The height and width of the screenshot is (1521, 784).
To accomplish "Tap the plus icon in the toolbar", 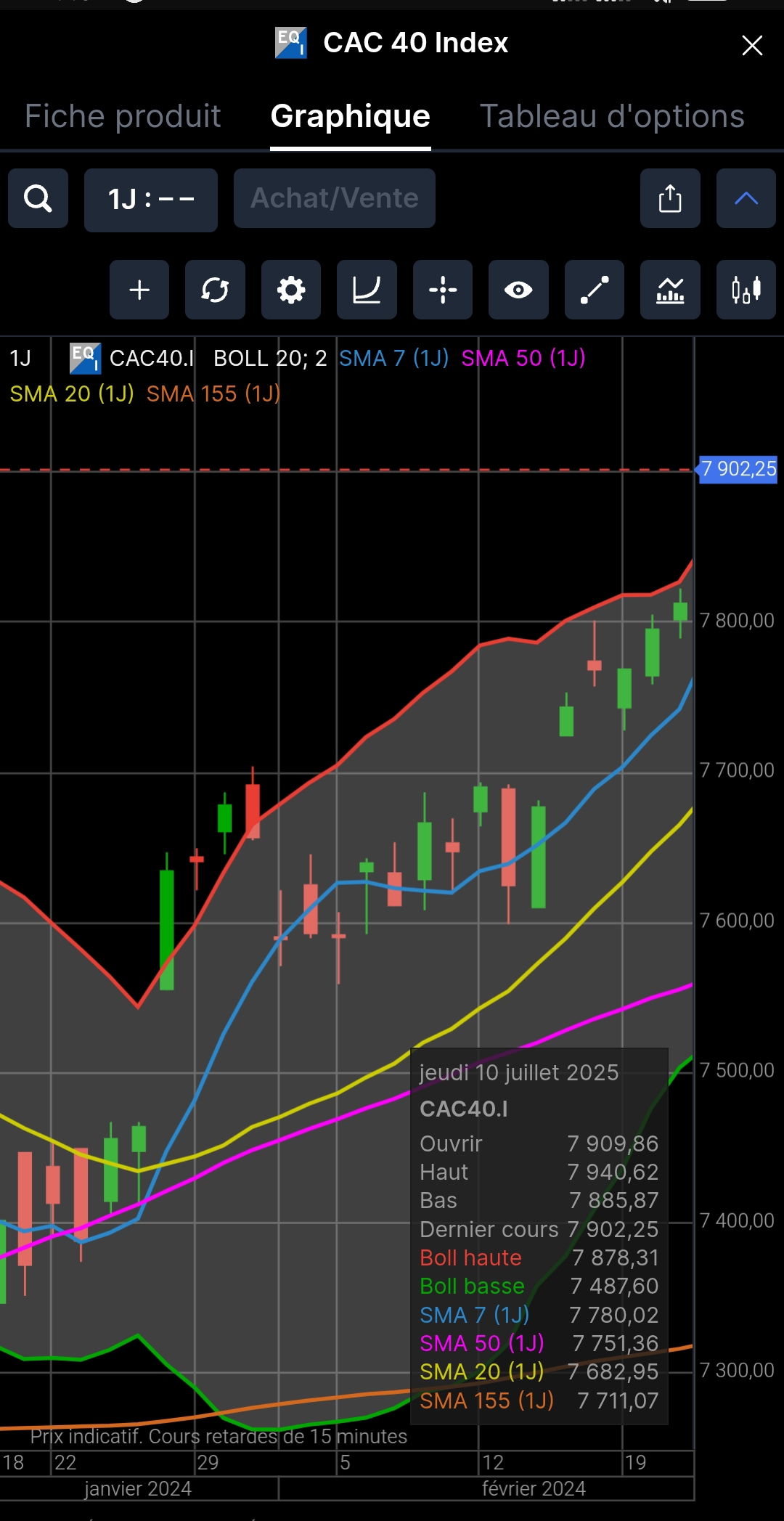I will tap(139, 290).
